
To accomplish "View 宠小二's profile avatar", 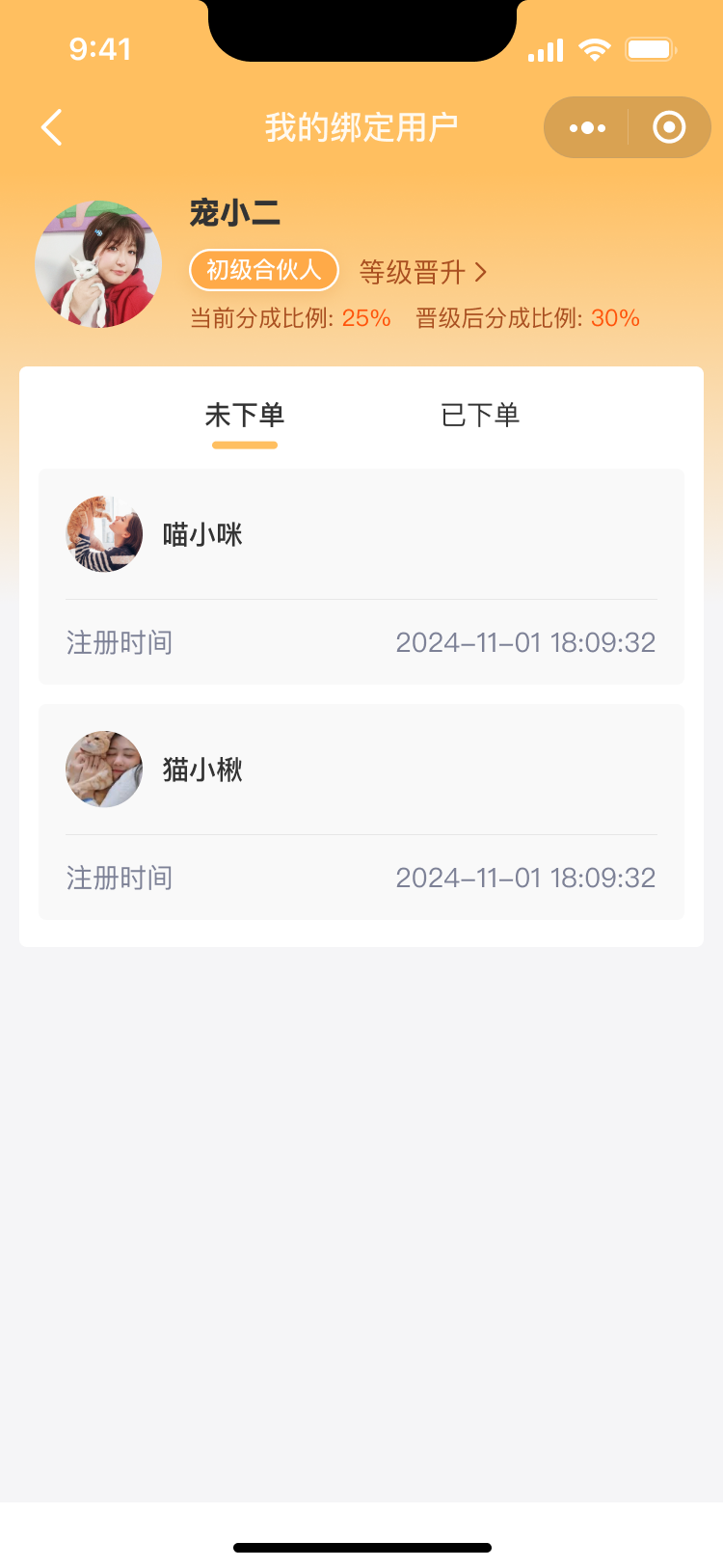I will pos(98,264).
